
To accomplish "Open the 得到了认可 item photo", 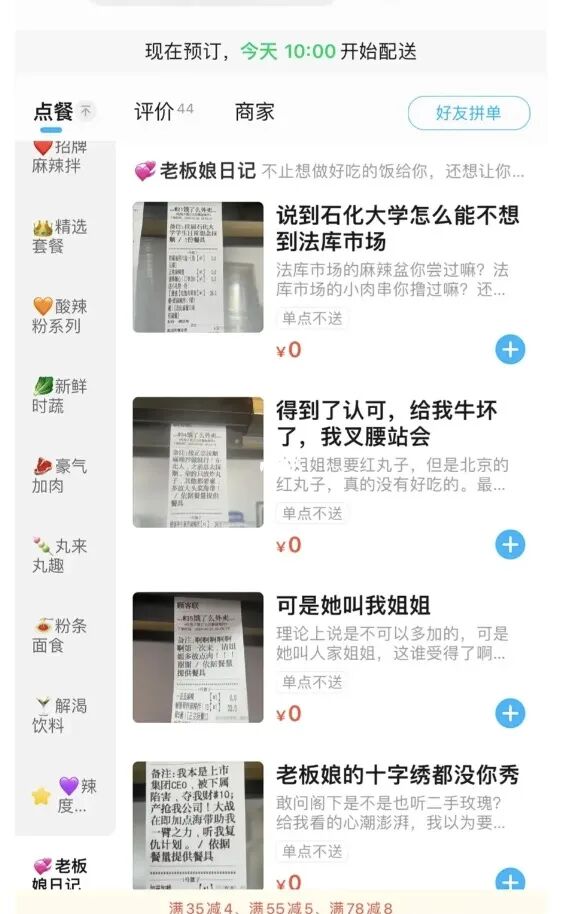I will coord(198,462).
